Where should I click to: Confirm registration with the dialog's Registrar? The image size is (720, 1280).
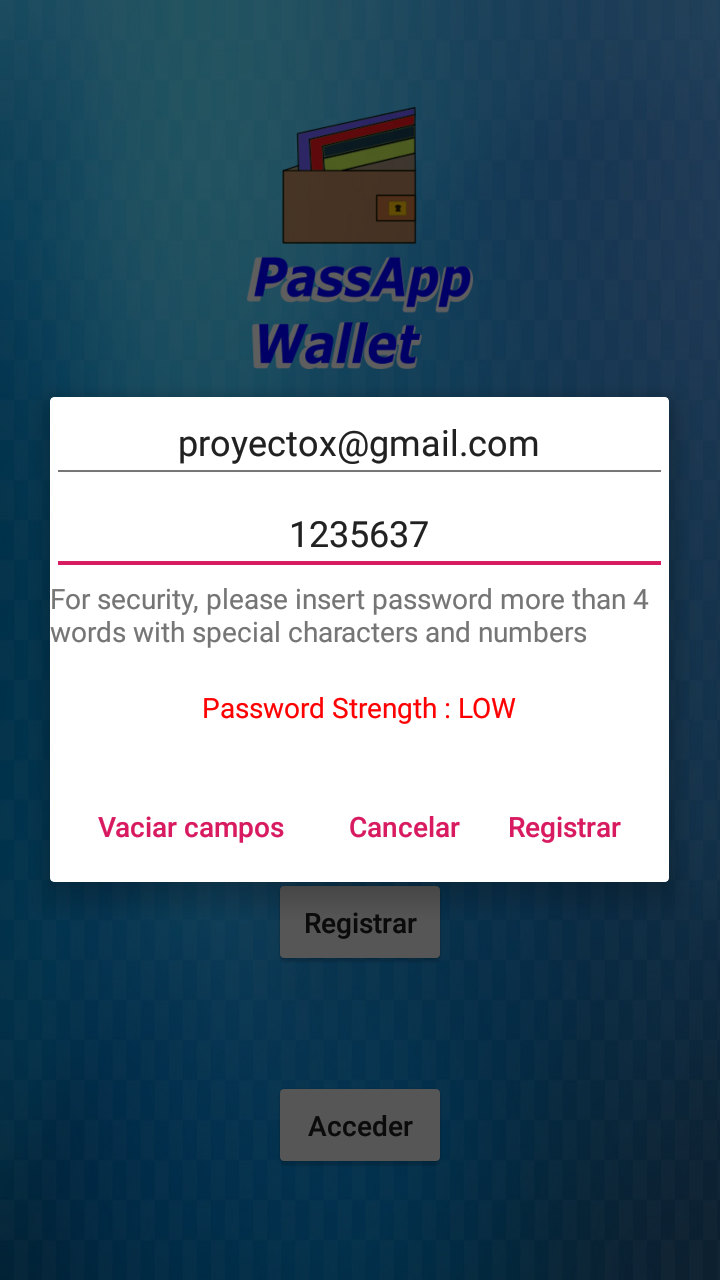coord(564,828)
